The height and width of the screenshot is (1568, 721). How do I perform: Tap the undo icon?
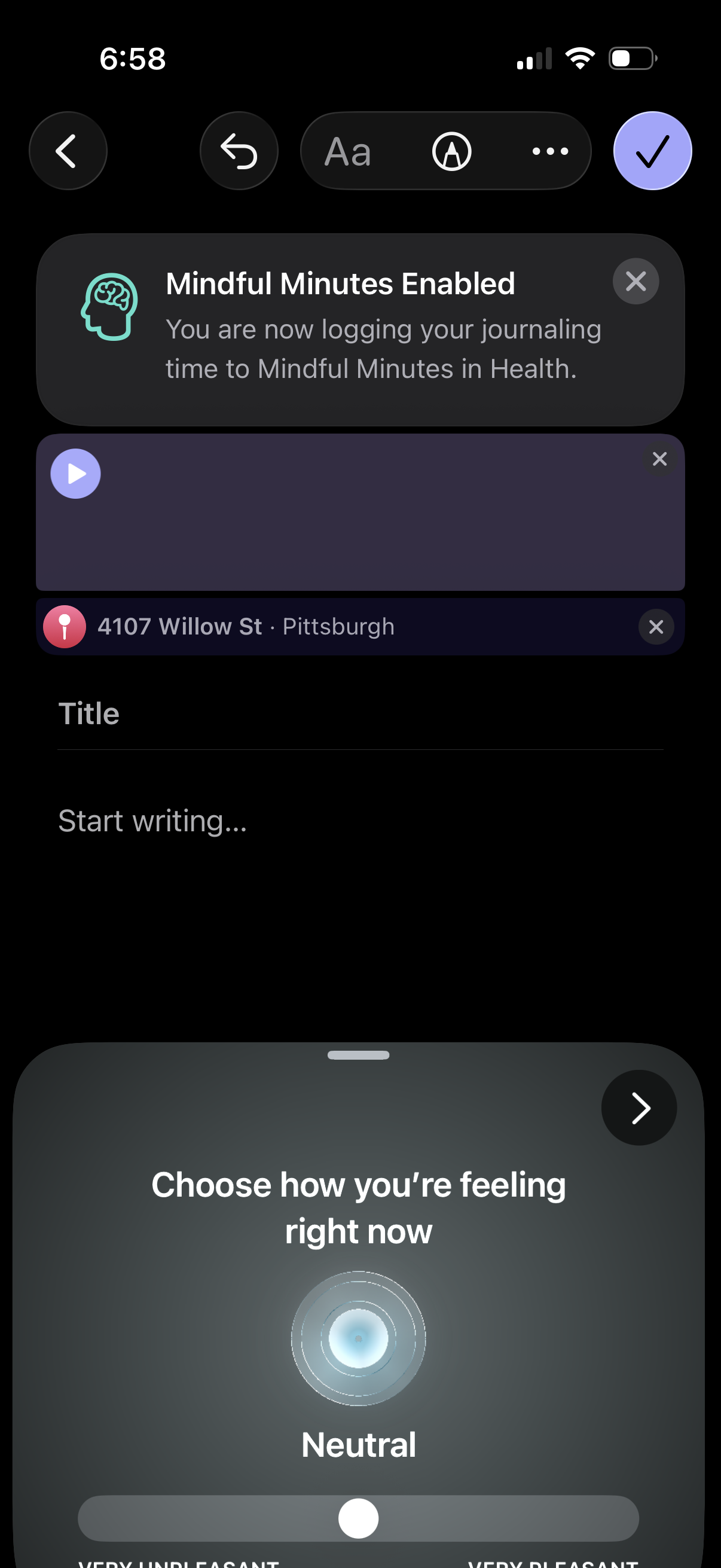click(239, 151)
